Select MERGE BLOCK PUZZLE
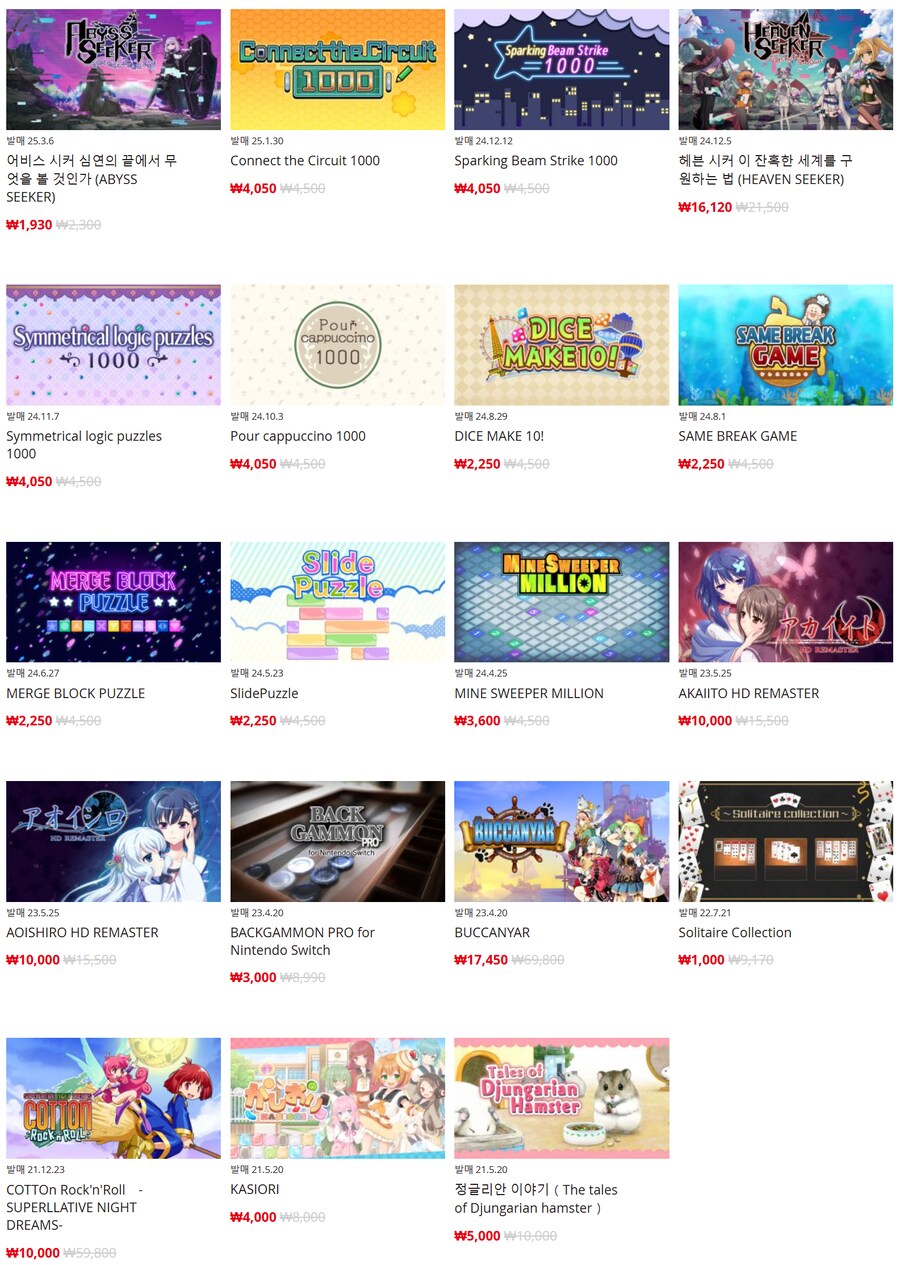The image size is (900, 1265). [113, 602]
